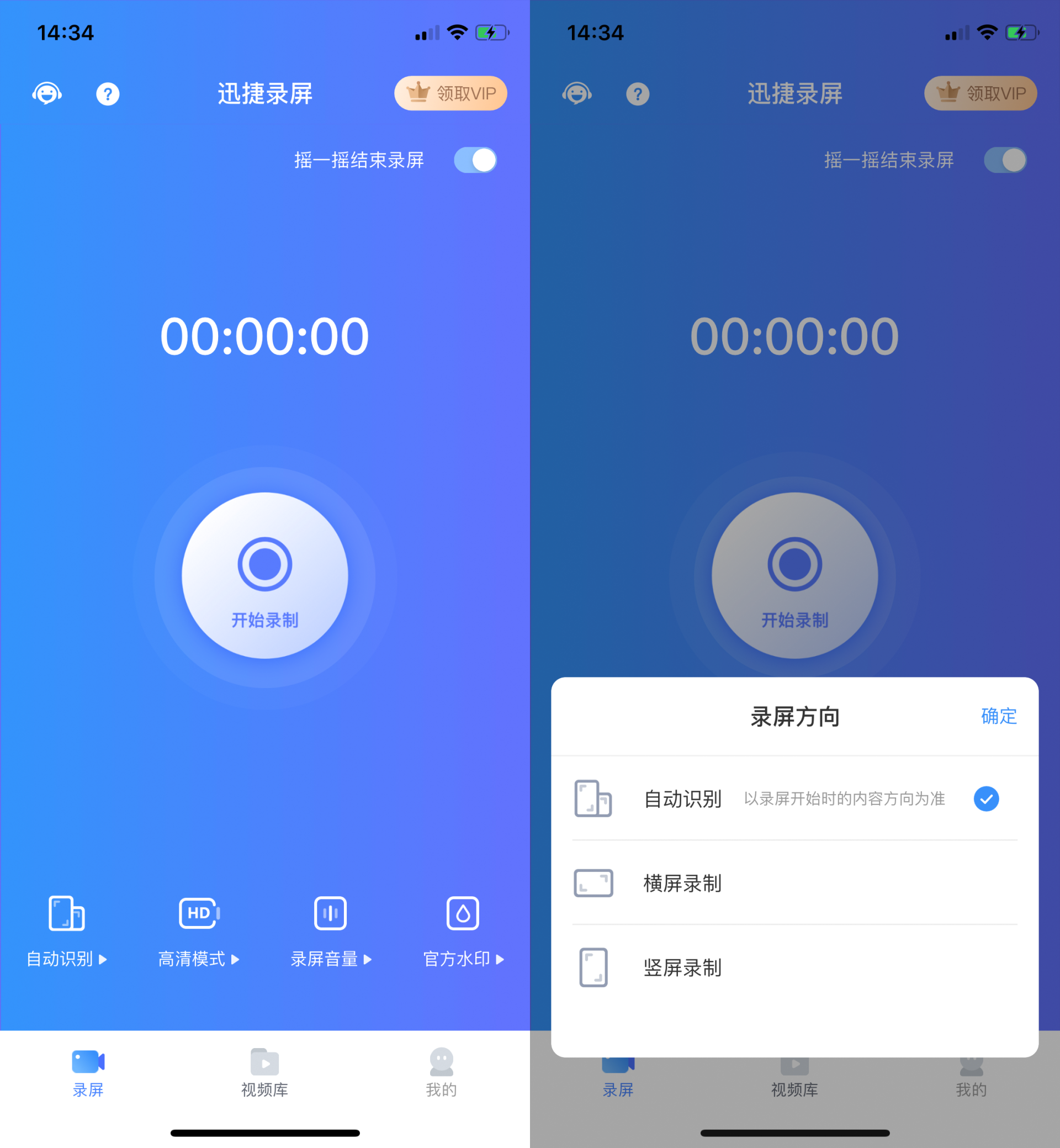Choose 竖屏录制 portrait recording option
The image size is (1060, 1148).
794,967
